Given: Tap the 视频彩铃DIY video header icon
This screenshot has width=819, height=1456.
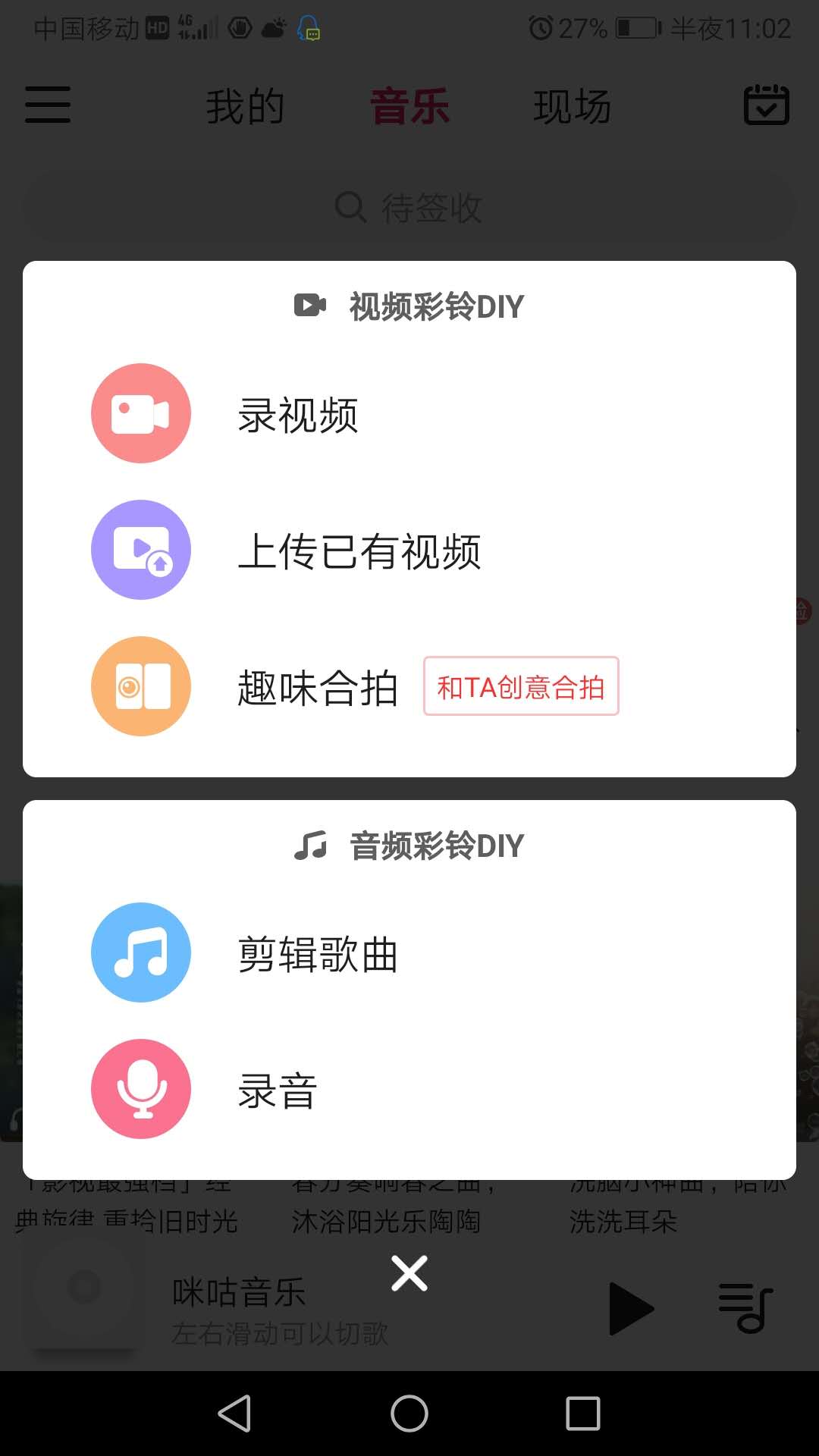Looking at the screenshot, I should (x=306, y=305).
